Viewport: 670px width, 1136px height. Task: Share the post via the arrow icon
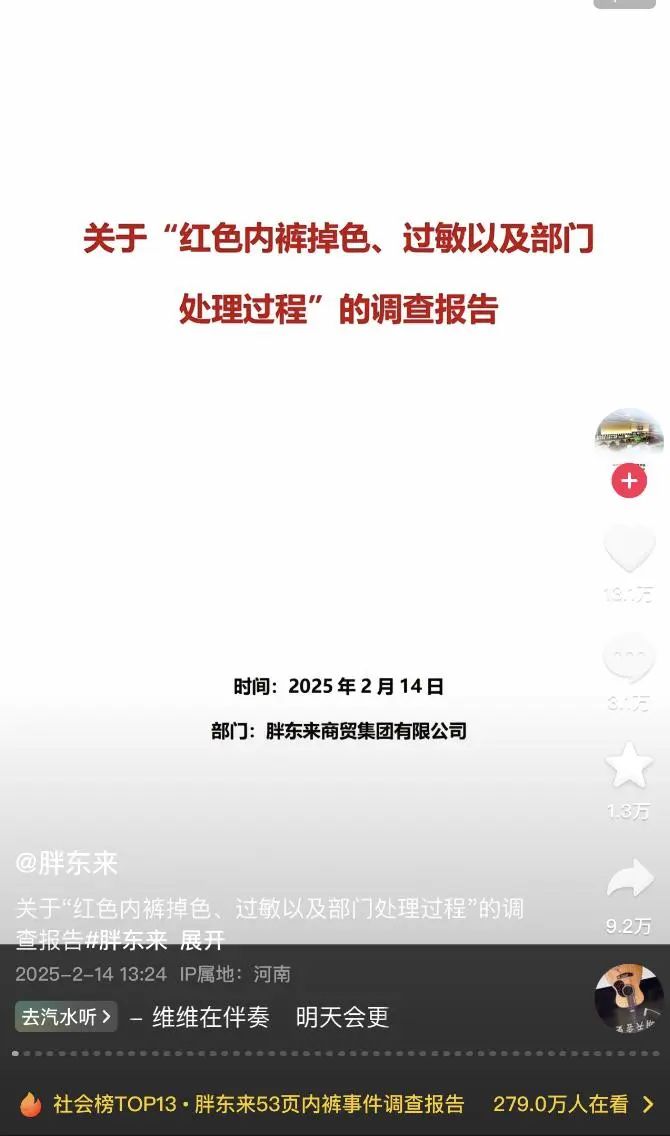pyautogui.click(x=629, y=877)
